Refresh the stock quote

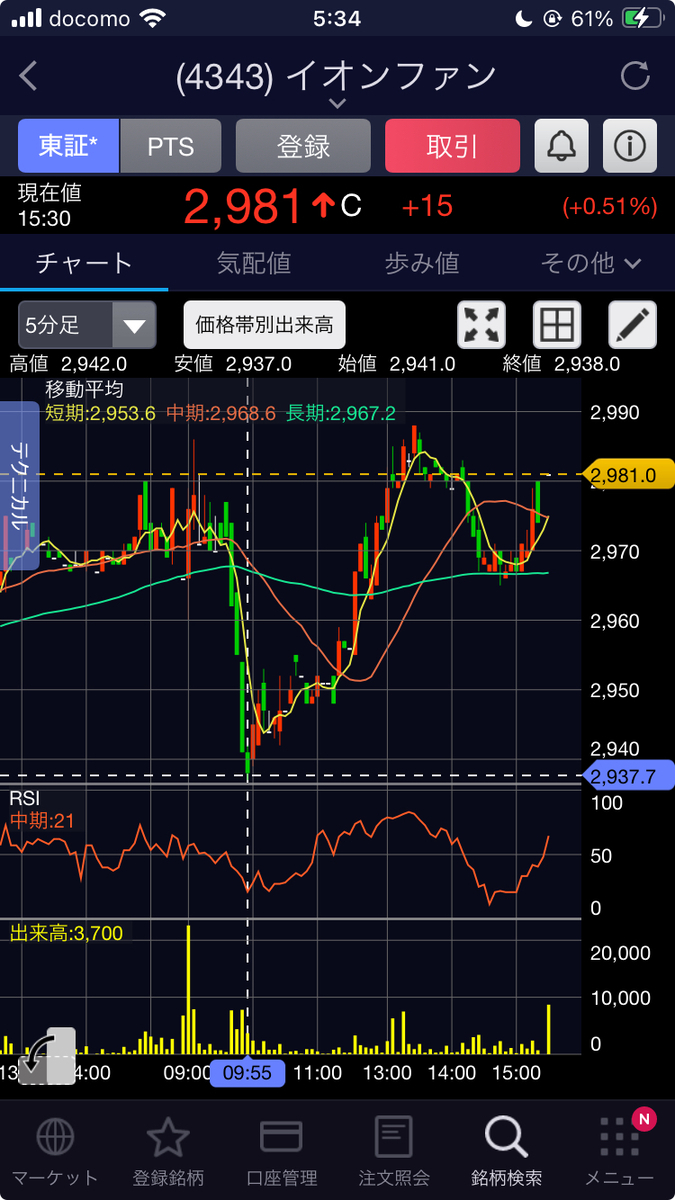pyautogui.click(x=635, y=76)
